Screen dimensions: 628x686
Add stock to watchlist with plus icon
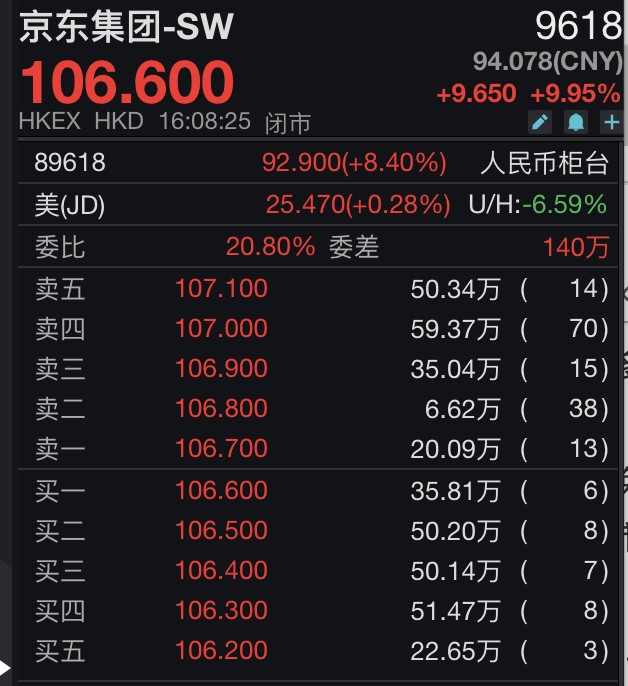tap(610, 122)
